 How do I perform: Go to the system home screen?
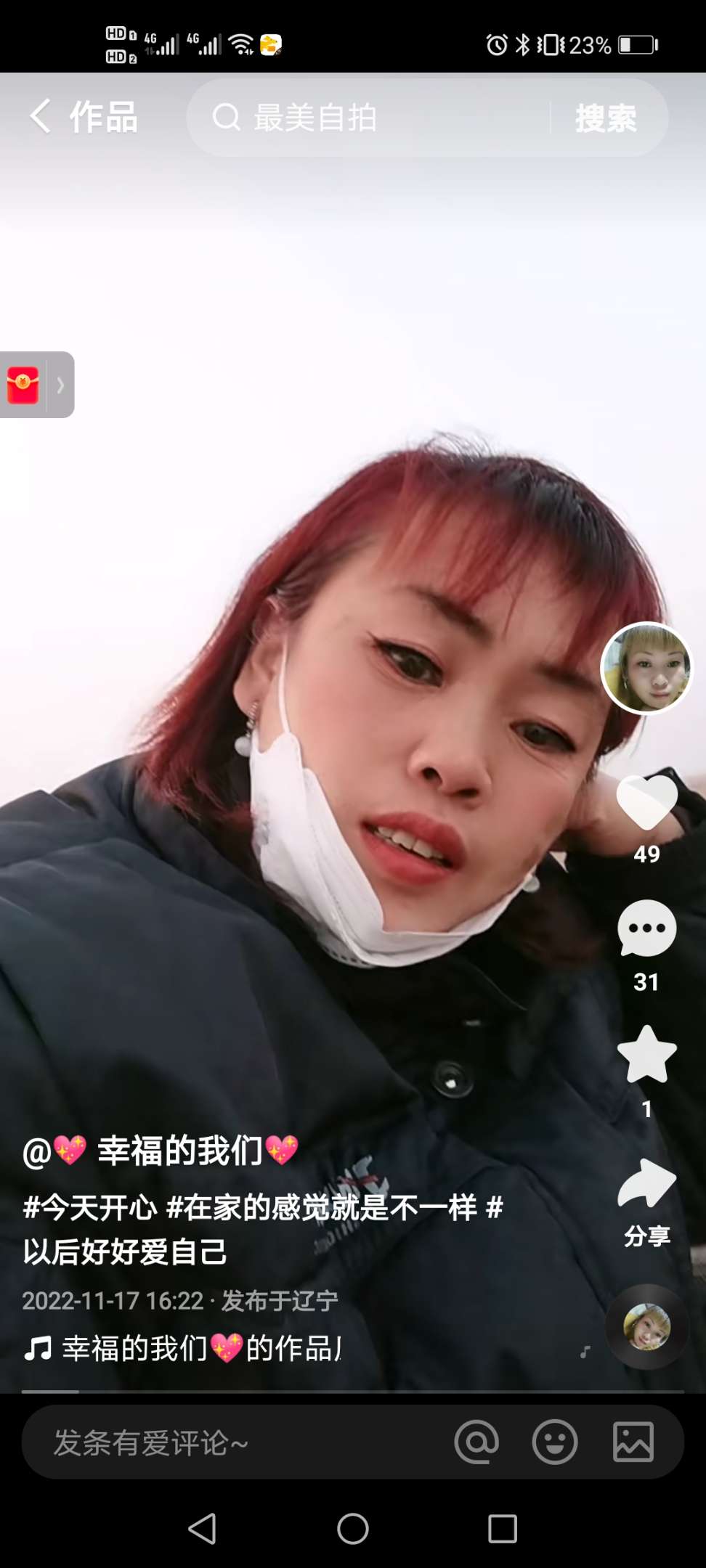coord(353,1529)
